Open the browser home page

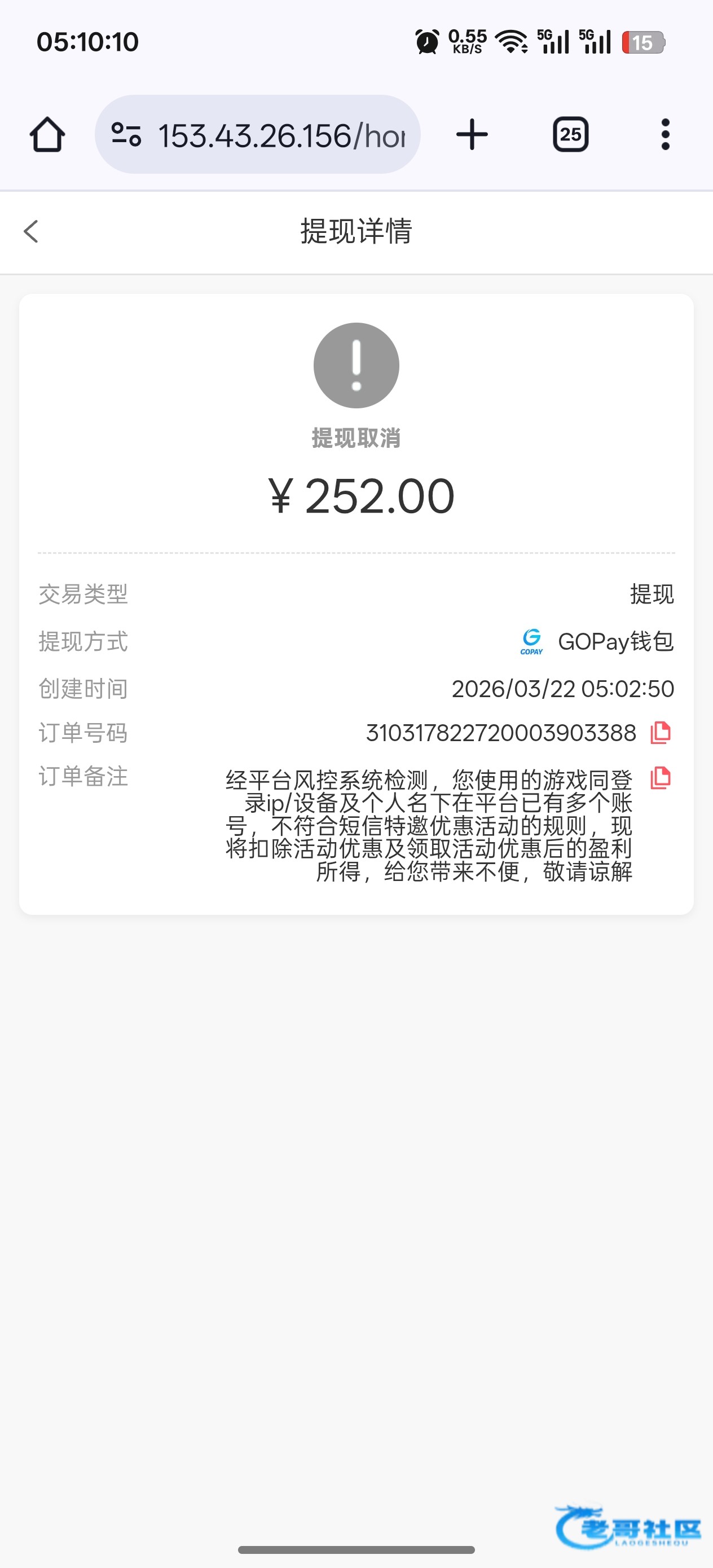click(x=47, y=135)
